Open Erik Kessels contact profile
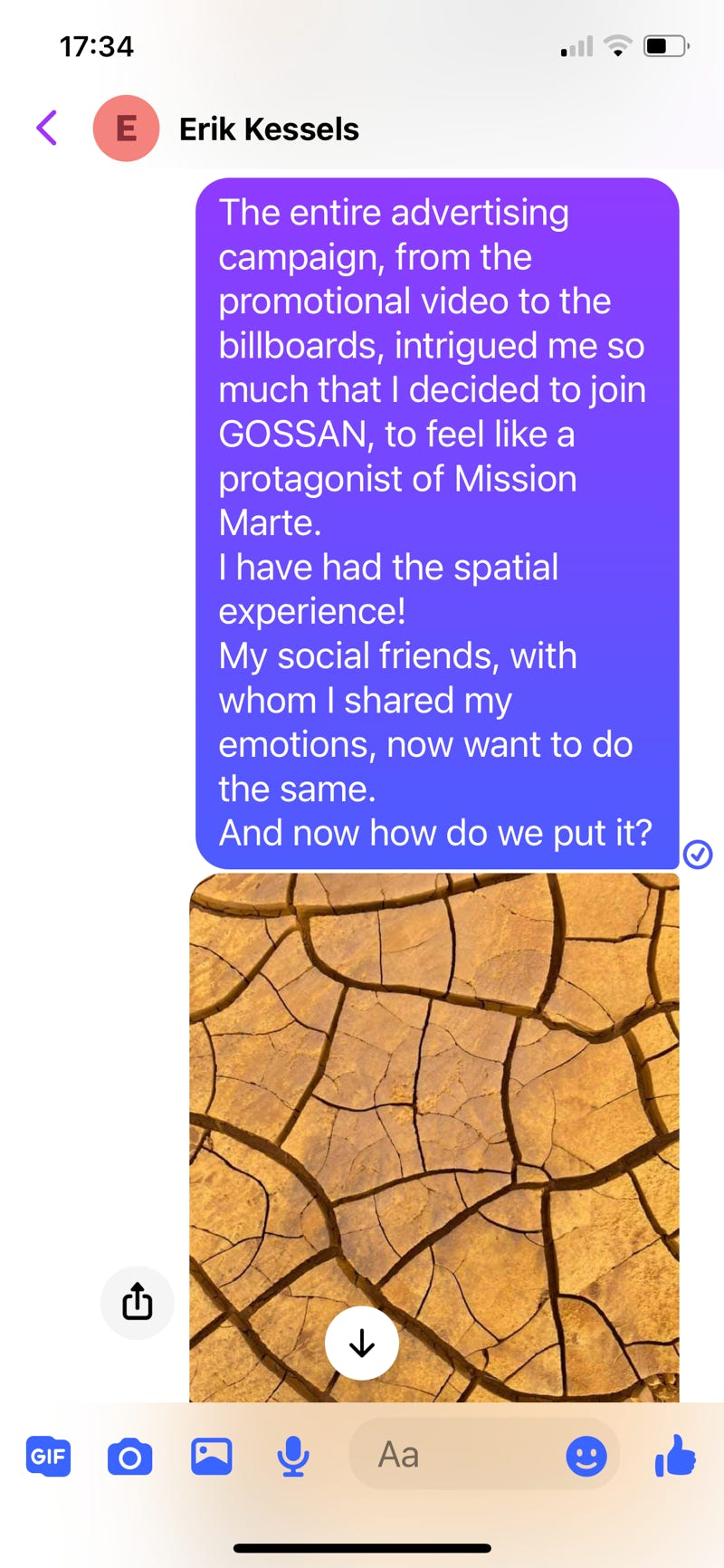 coord(269,129)
